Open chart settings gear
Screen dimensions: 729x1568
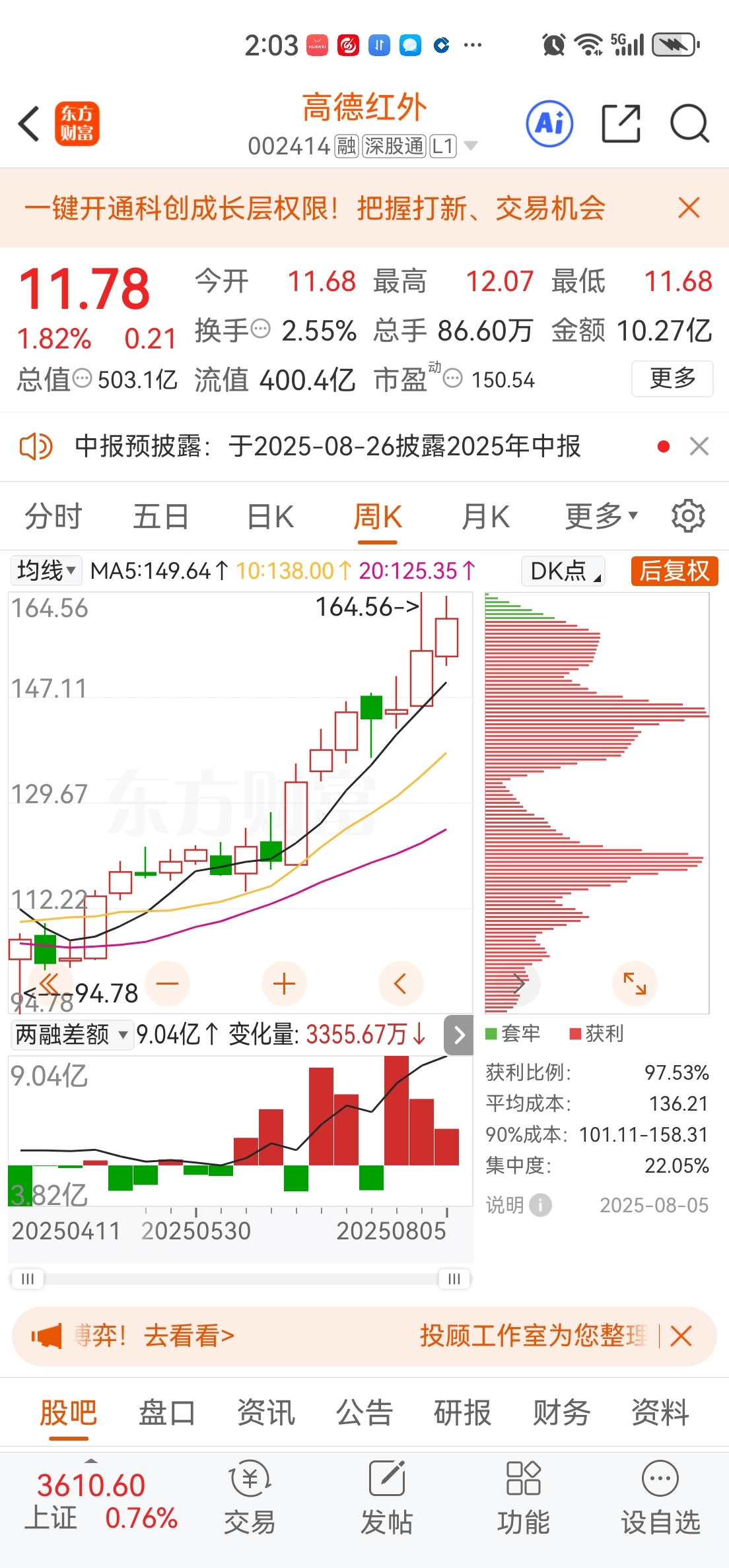click(x=688, y=516)
